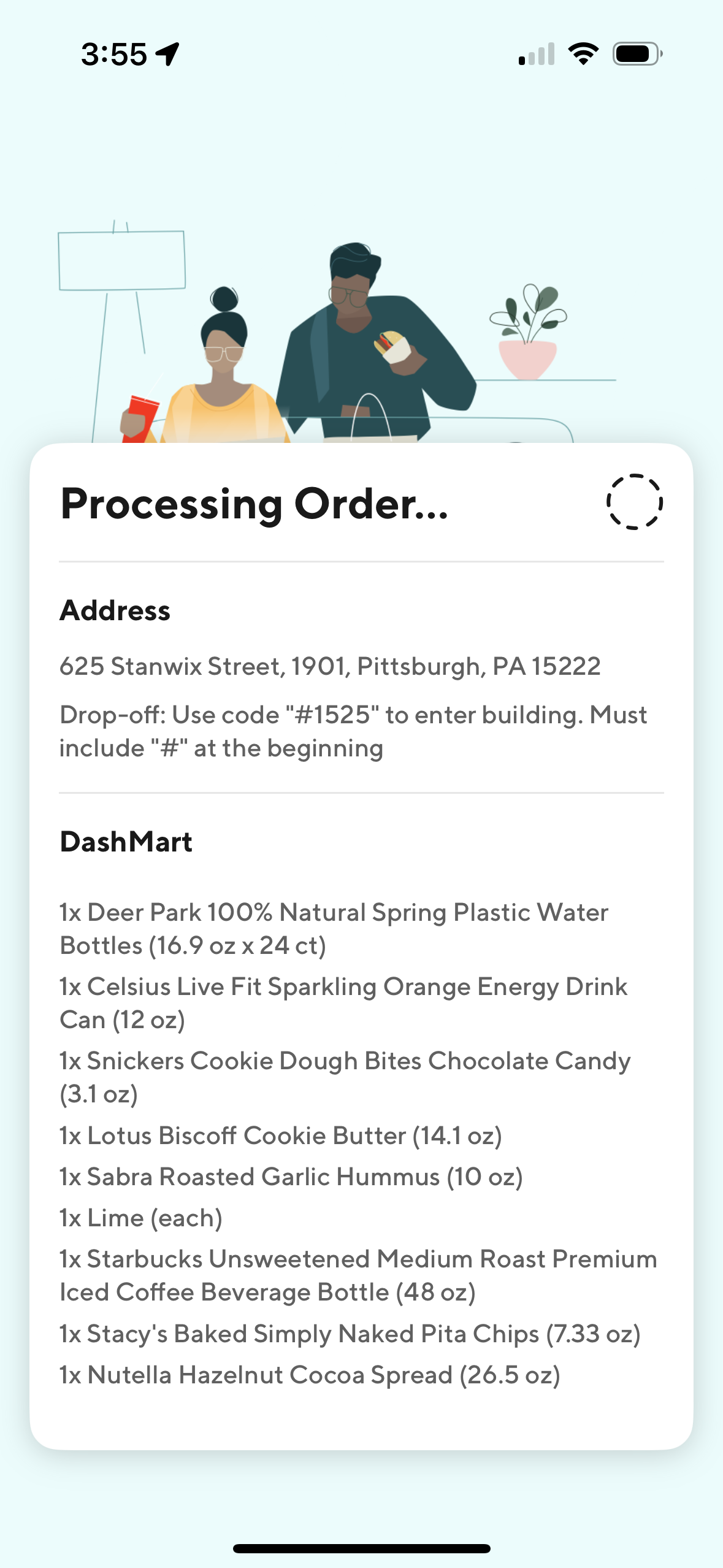The height and width of the screenshot is (1568, 723).
Task: Select the Lime line item
Action: point(142,1218)
